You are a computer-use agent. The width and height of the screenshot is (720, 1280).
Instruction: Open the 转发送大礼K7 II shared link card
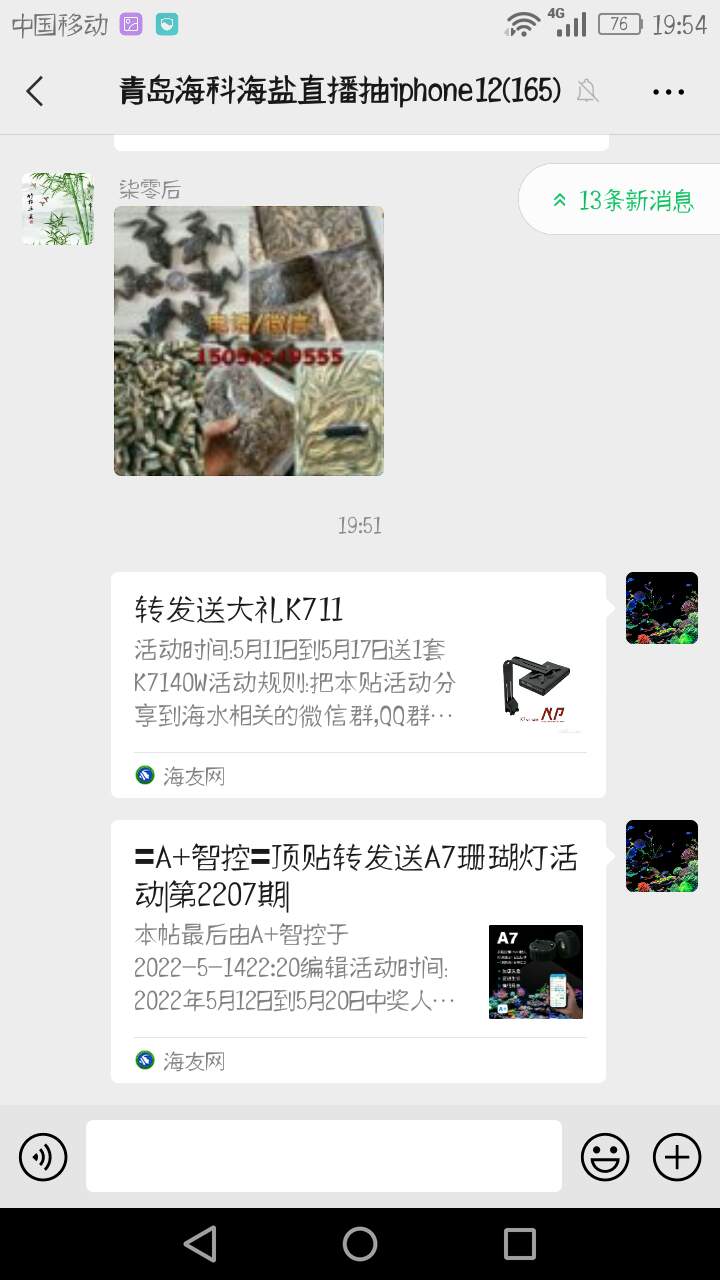[358, 684]
